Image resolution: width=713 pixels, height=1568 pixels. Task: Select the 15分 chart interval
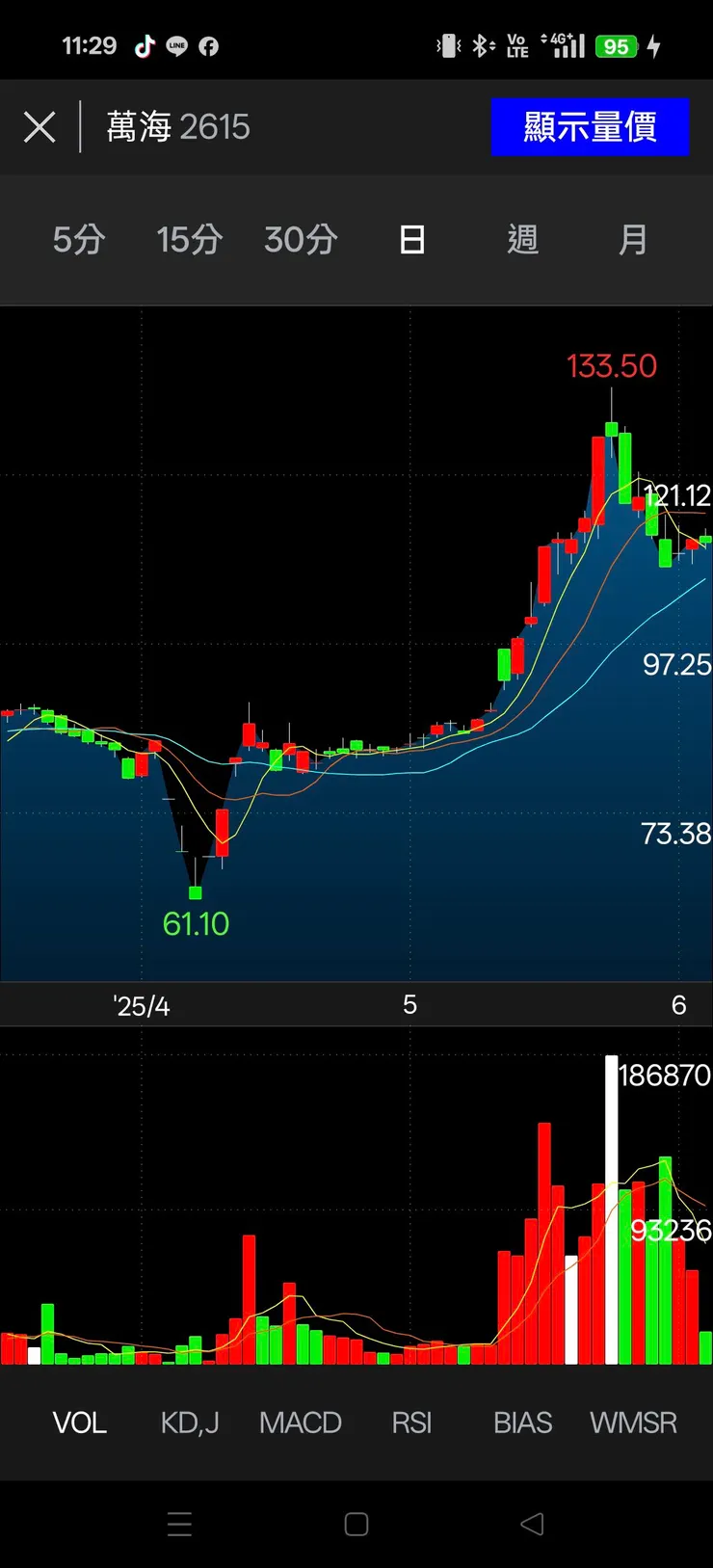pos(190,240)
